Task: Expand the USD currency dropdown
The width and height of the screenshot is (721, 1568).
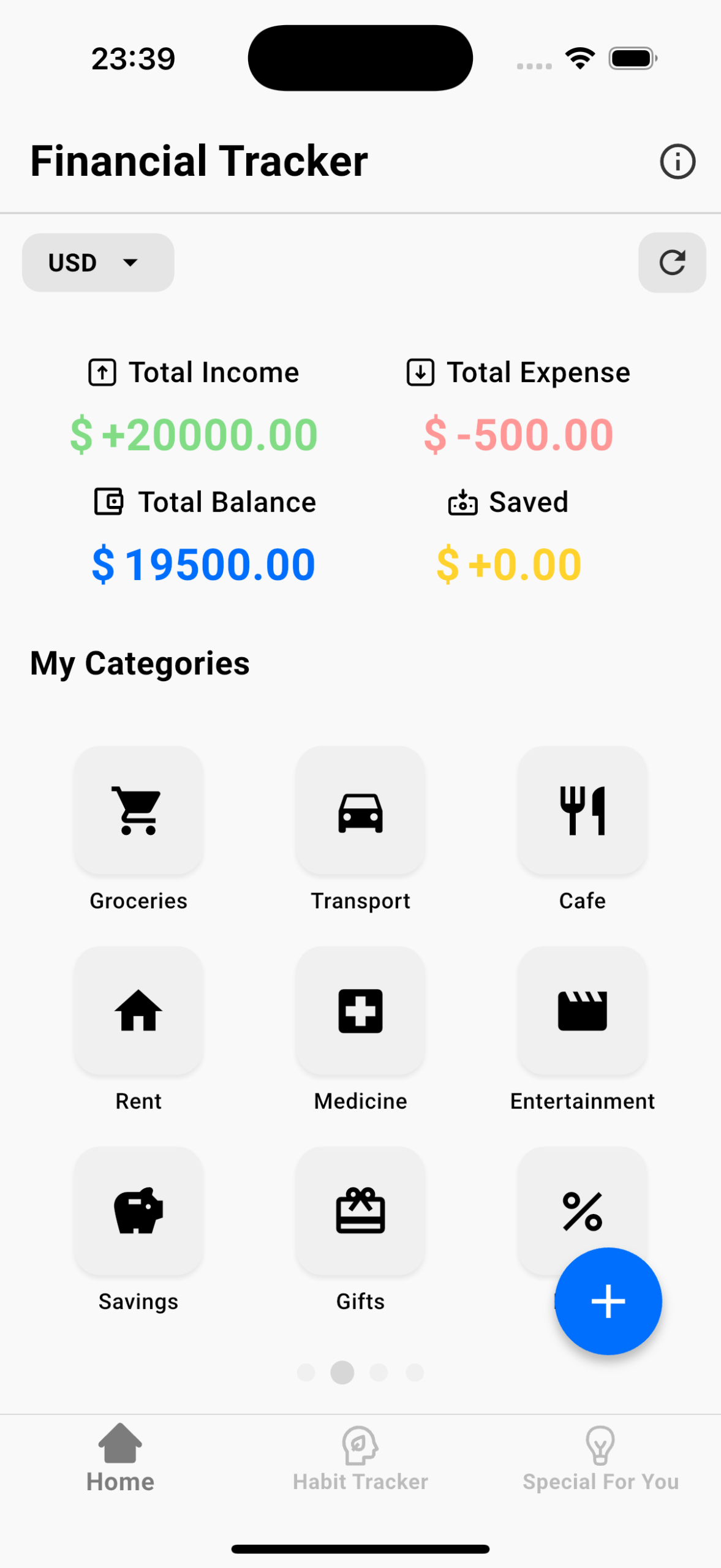Action: [98, 263]
